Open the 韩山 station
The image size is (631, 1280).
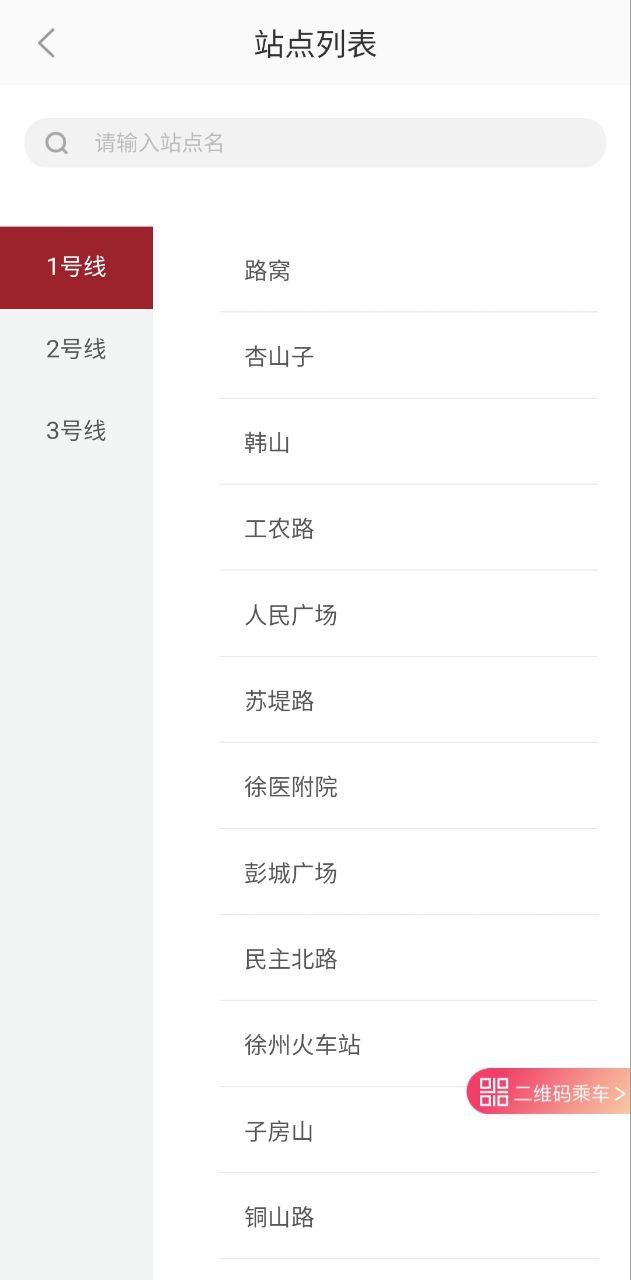coord(408,442)
